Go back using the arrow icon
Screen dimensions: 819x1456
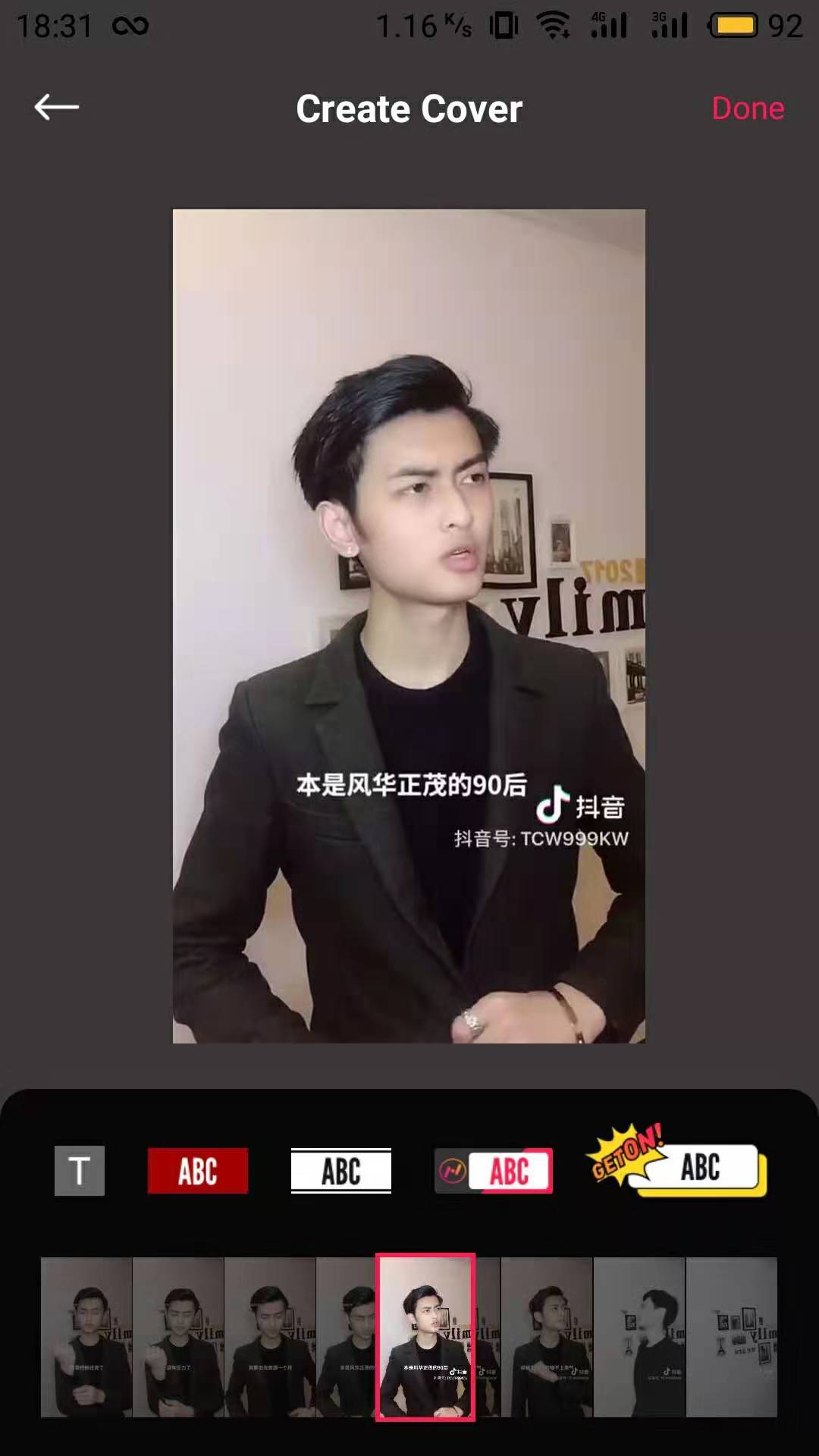57,108
